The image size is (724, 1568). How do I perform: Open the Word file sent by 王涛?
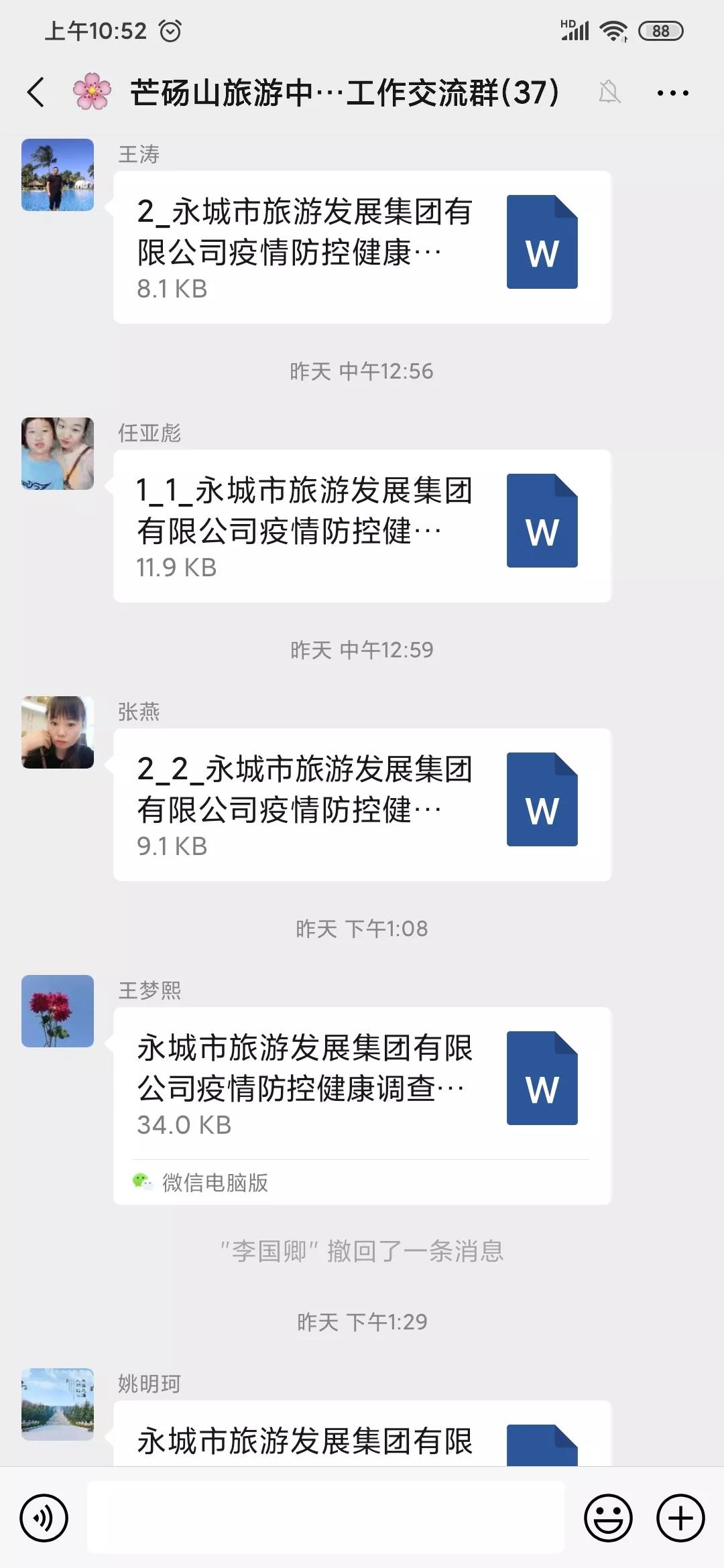point(362,247)
